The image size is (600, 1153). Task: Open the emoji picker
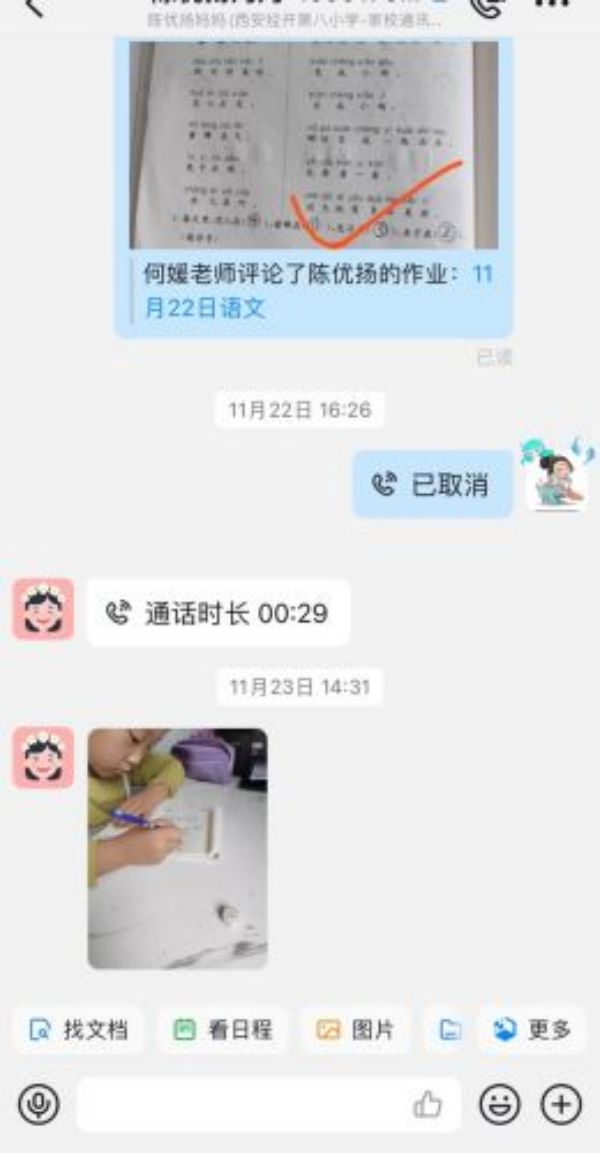[x=500, y=1104]
